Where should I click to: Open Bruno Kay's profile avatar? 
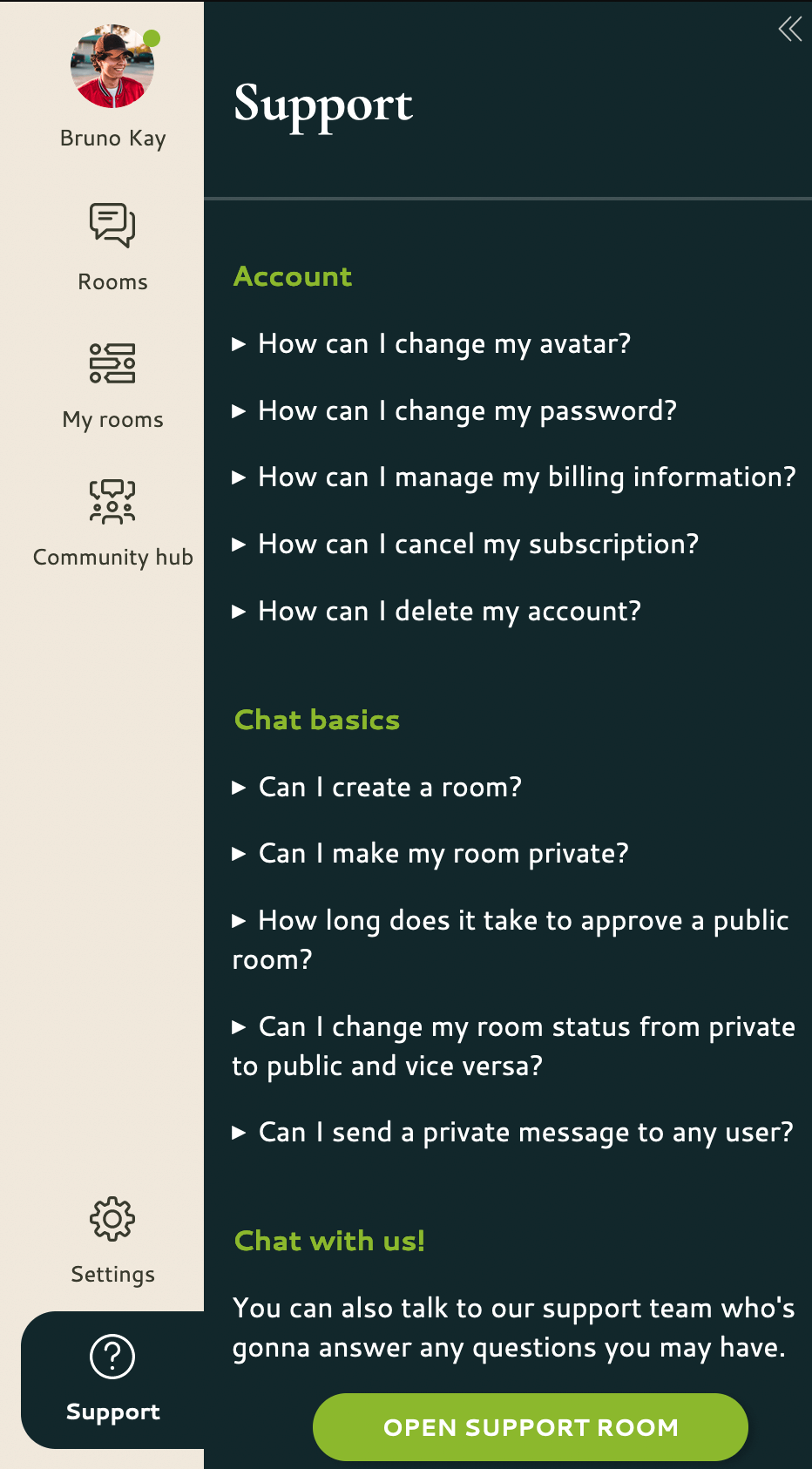click(x=112, y=67)
